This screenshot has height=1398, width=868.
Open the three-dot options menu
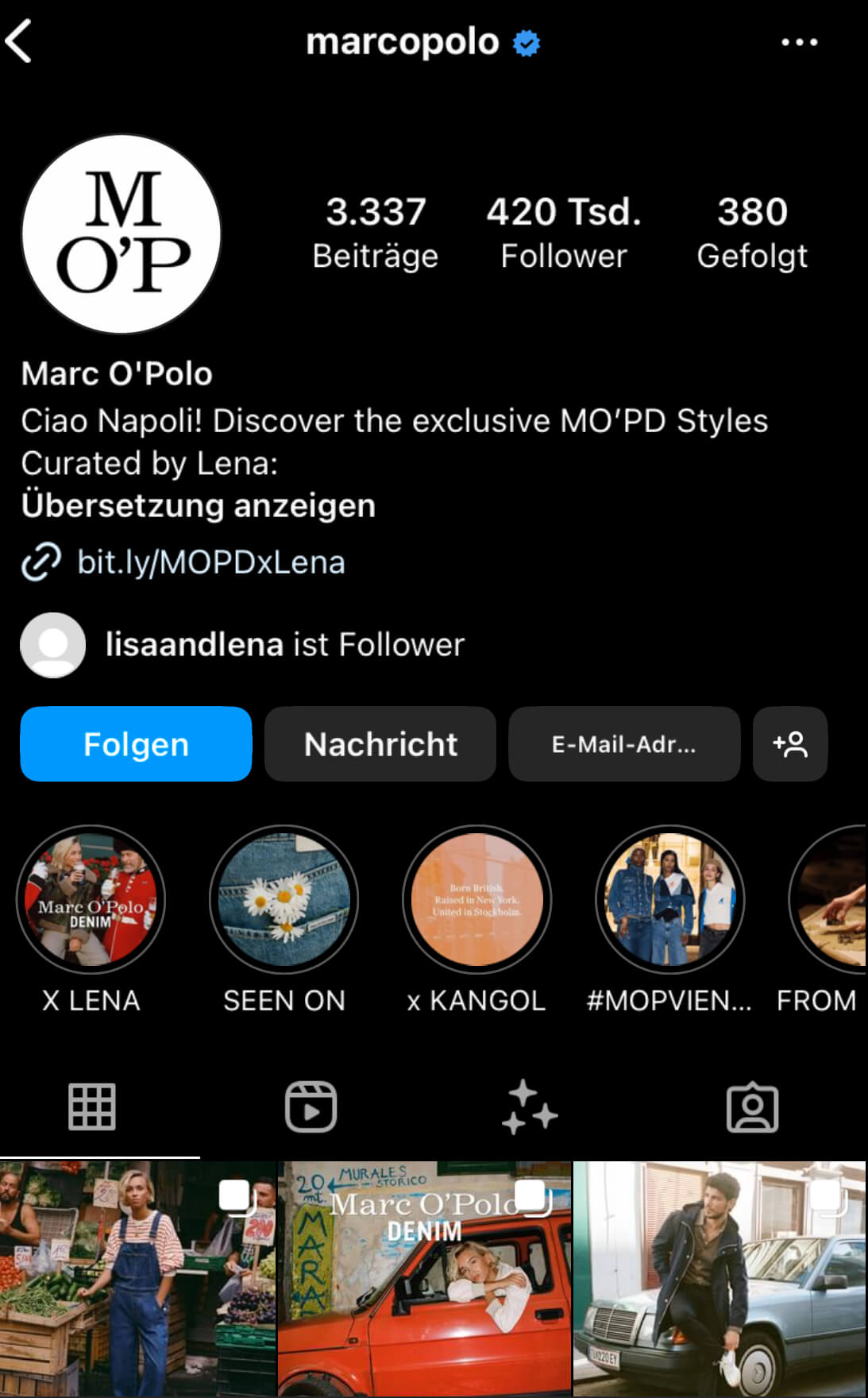pyautogui.click(x=799, y=42)
